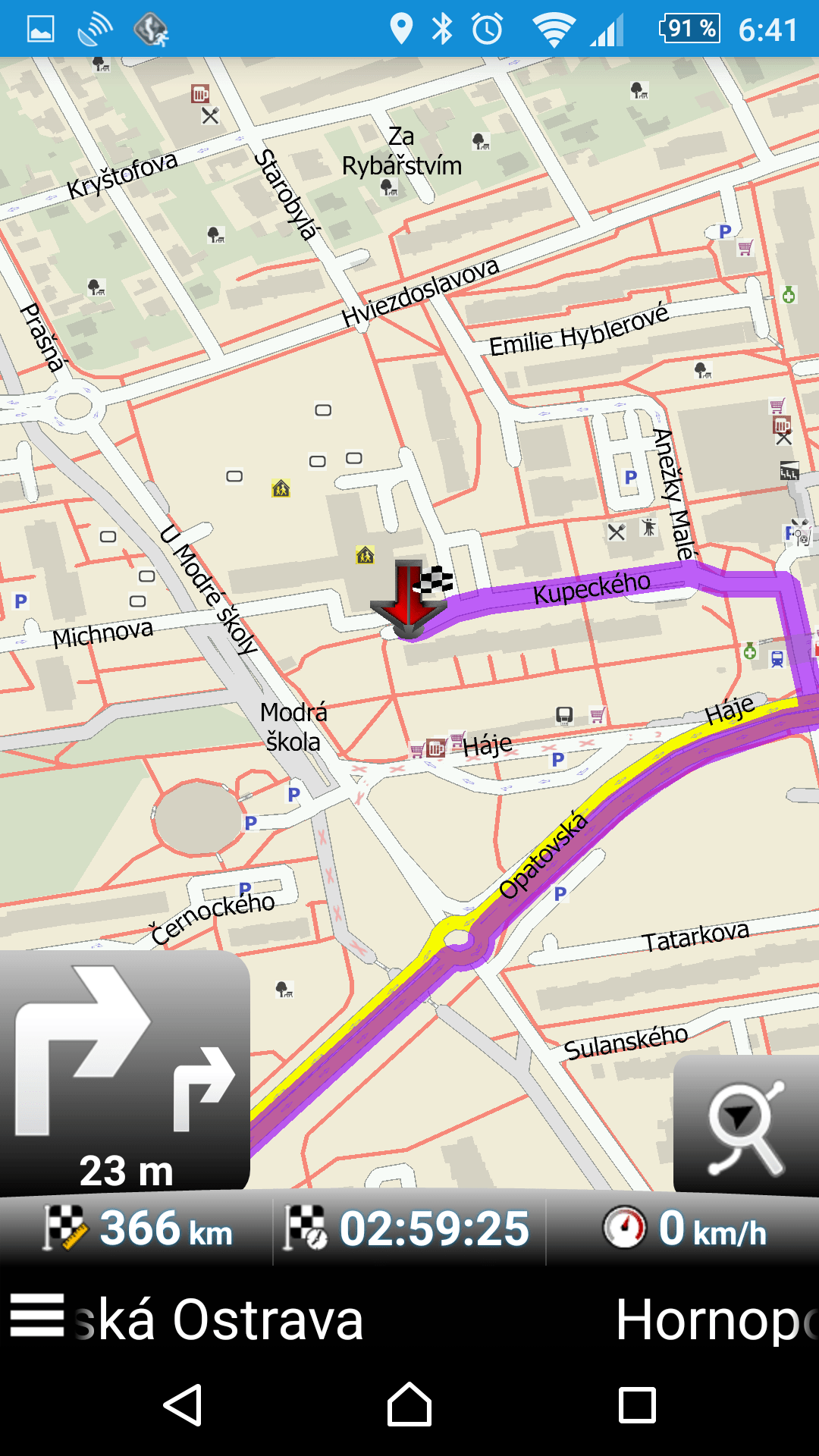
Task: Go to the home screen
Action: pos(409,1405)
